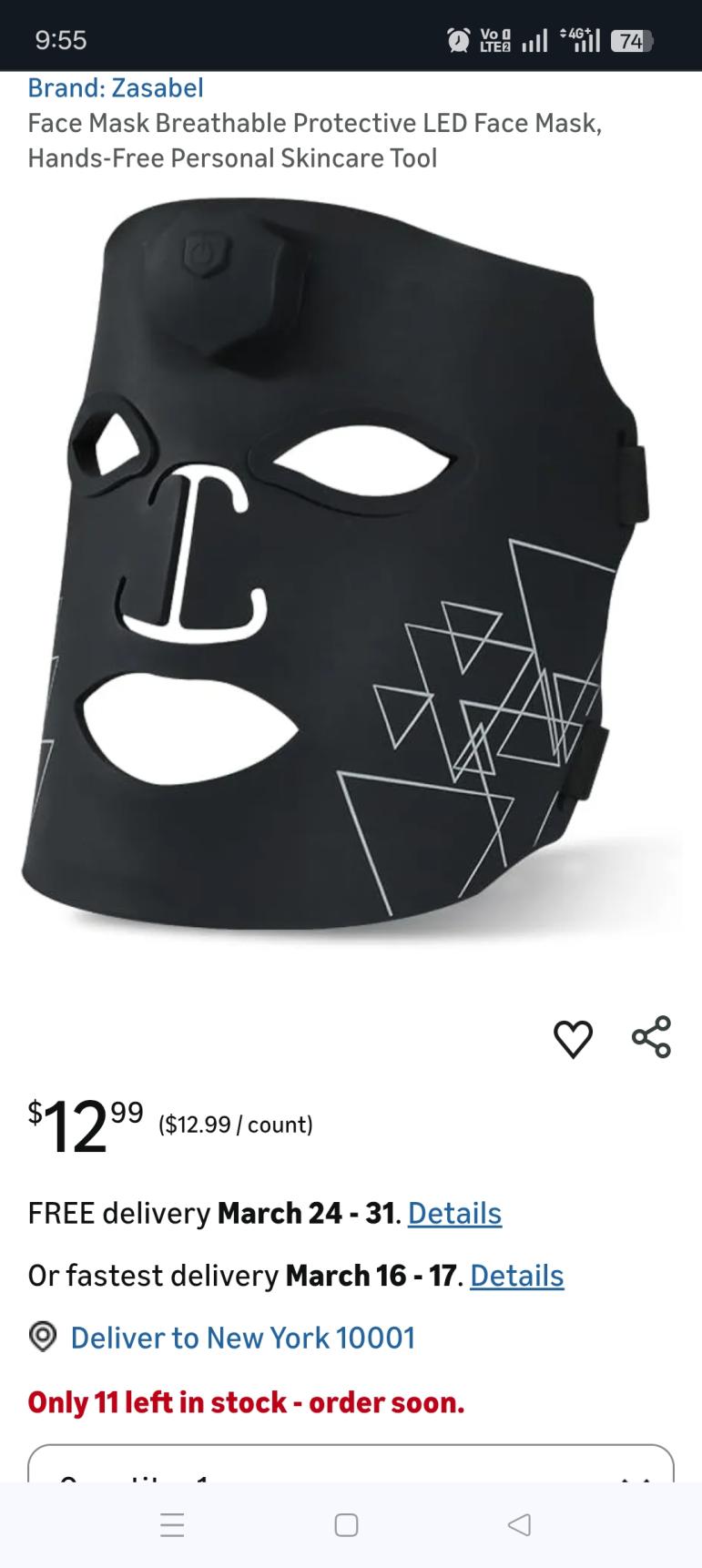Share this product listing
The image size is (702, 1568).
(651, 1037)
